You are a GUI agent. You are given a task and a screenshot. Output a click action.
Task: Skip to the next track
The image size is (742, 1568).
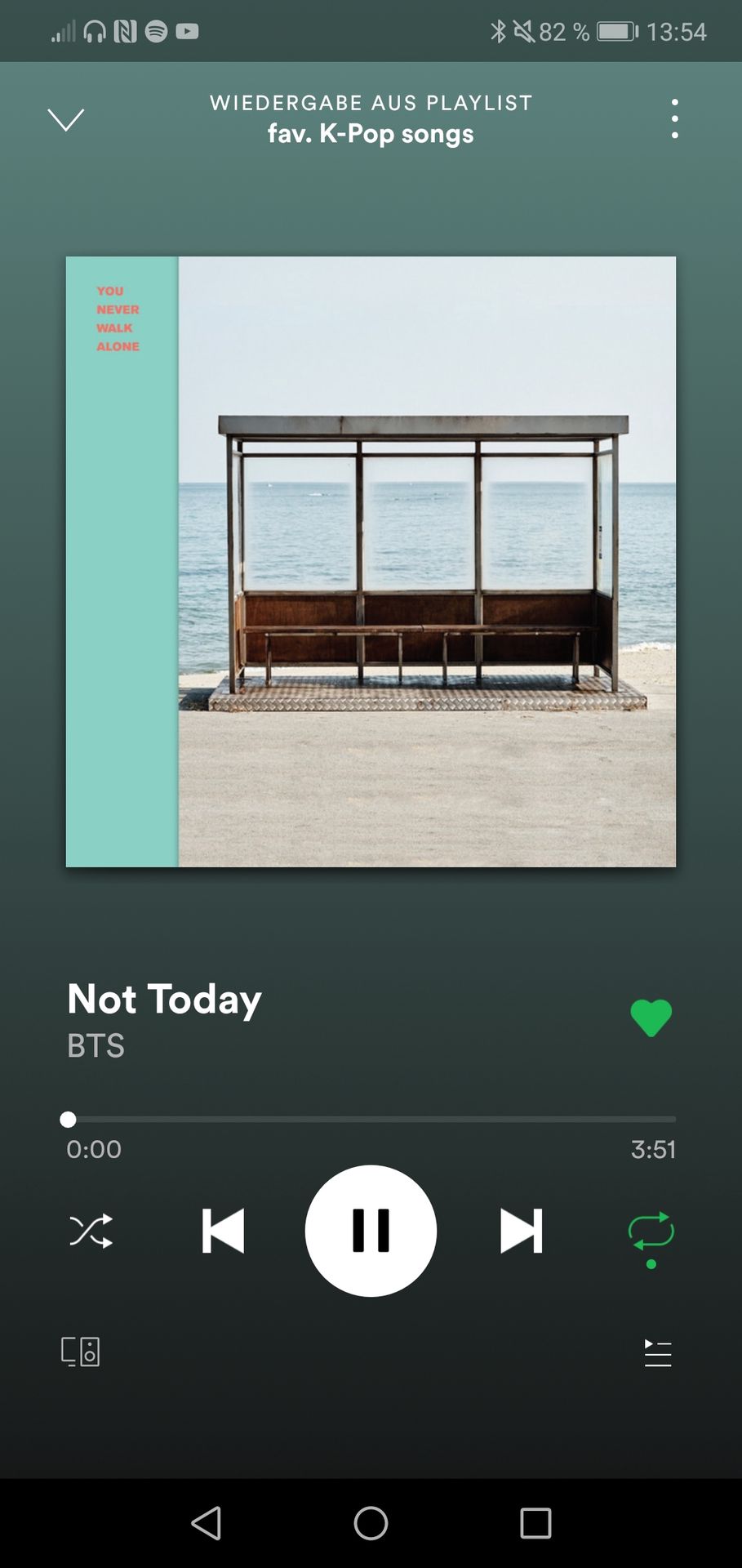(521, 1231)
